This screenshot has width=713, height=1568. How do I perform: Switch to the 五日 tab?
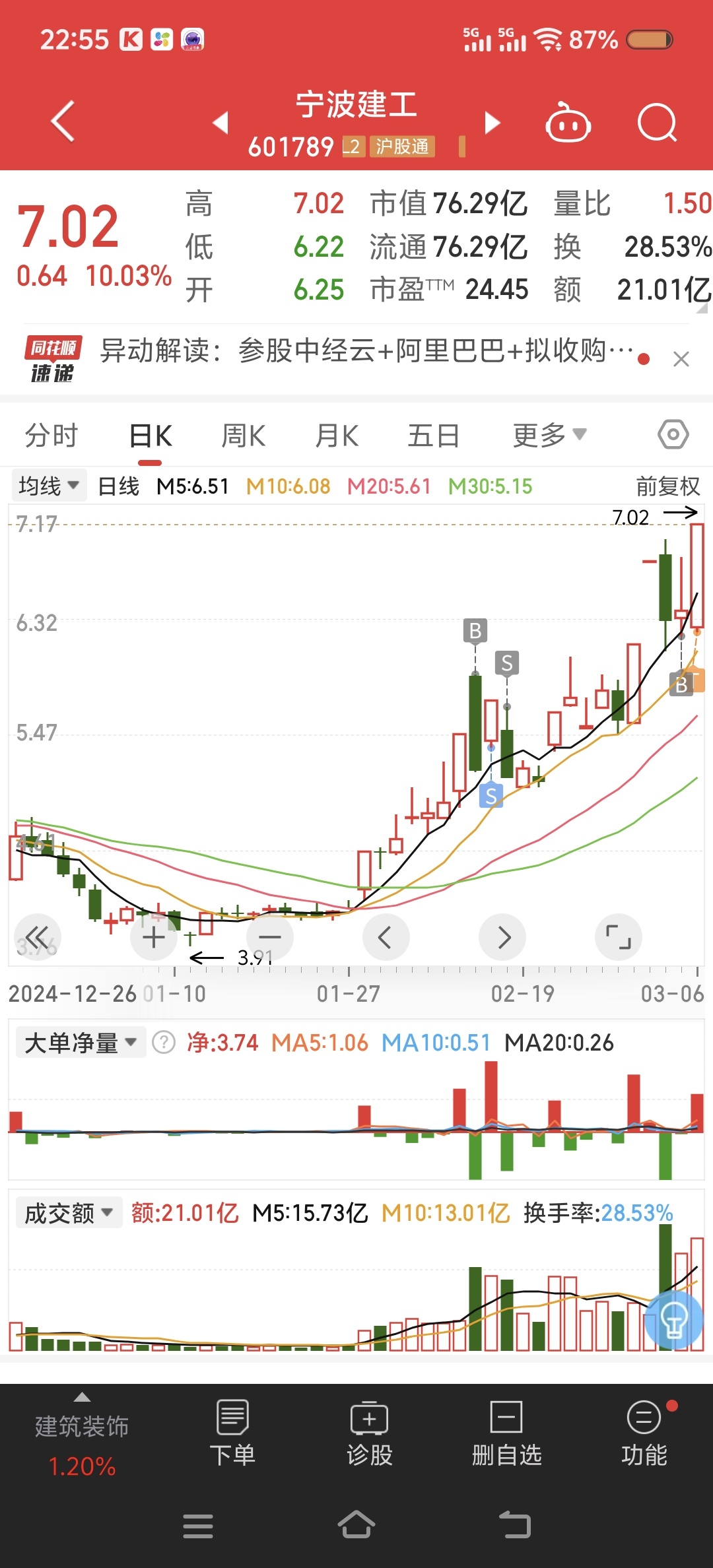[433, 436]
